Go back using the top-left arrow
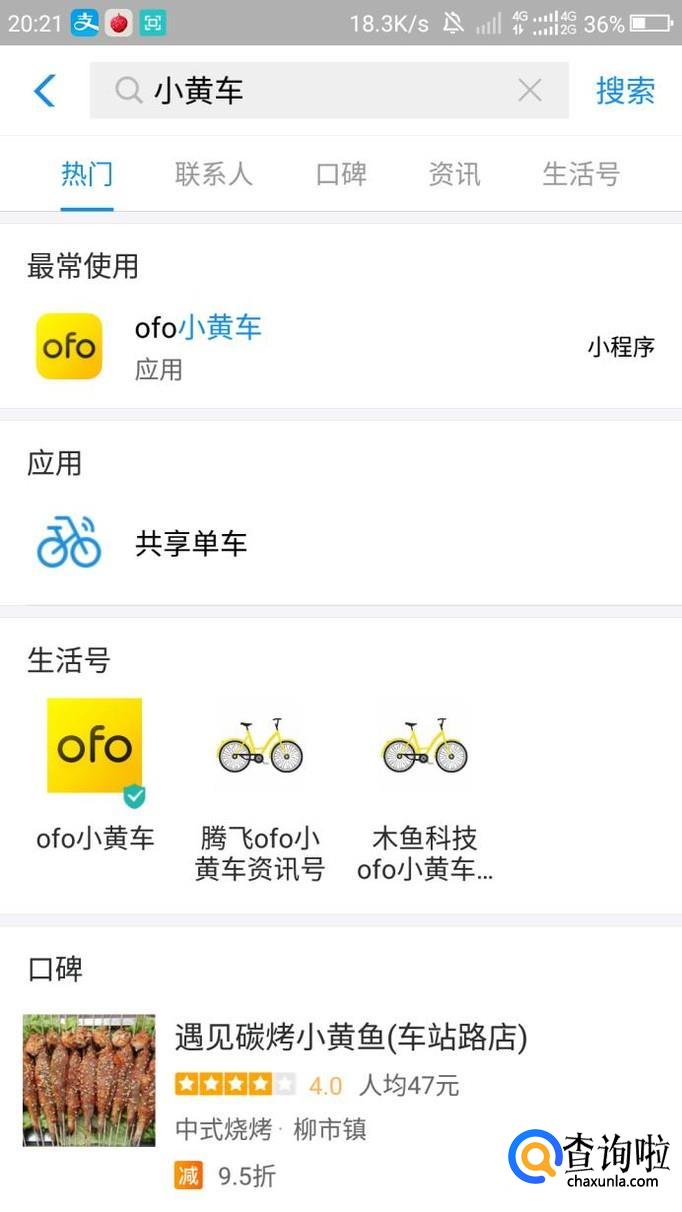This screenshot has height=1212, width=682. point(45,91)
